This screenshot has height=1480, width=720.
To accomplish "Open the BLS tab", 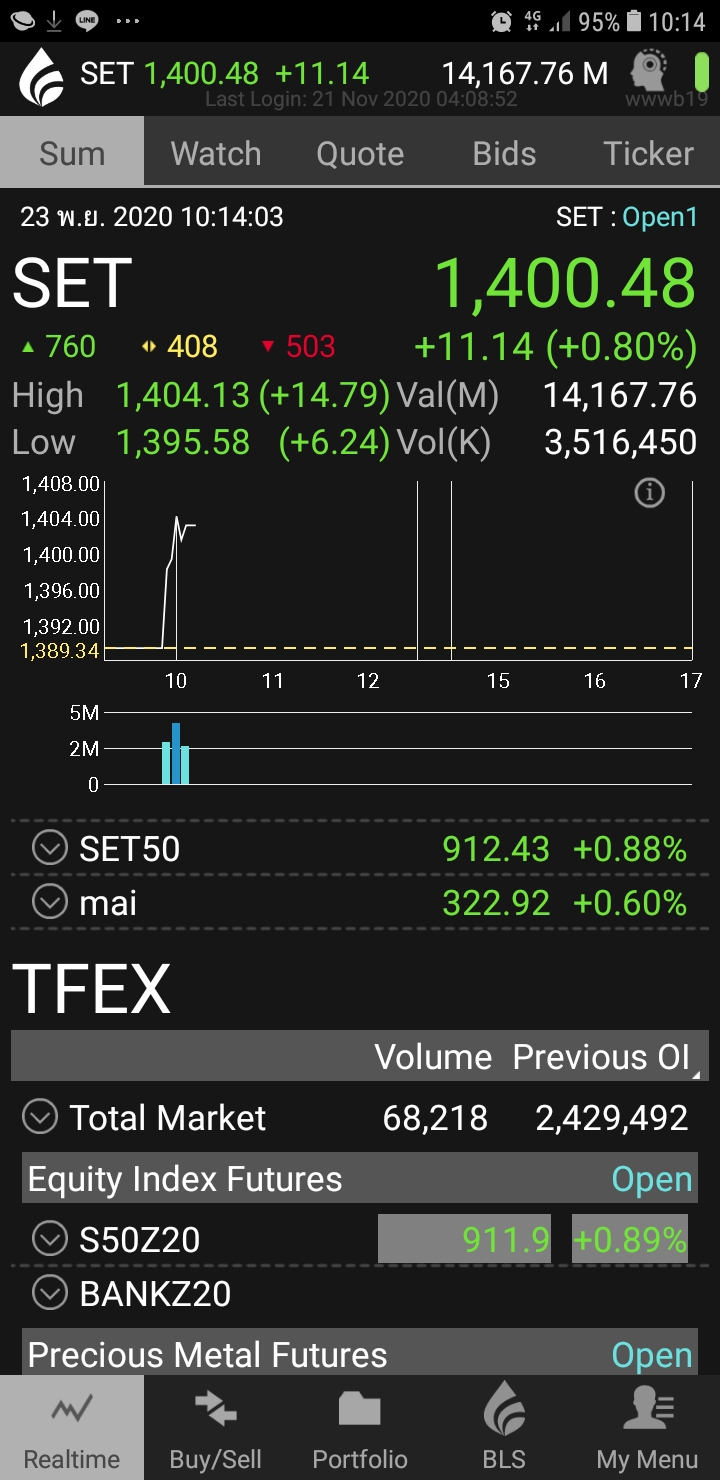I will [504, 1428].
